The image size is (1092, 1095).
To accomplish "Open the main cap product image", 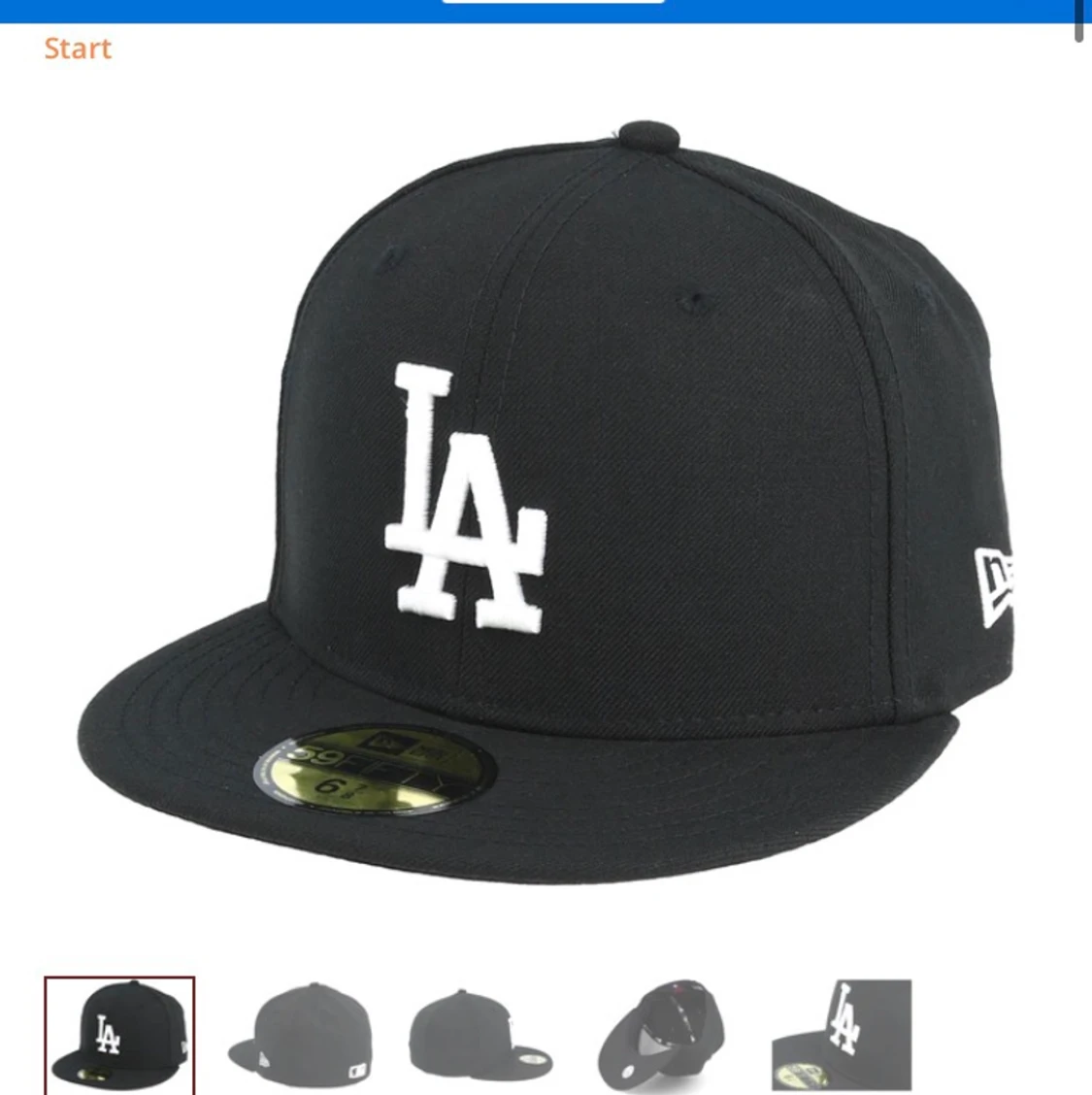I will [546, 505].
